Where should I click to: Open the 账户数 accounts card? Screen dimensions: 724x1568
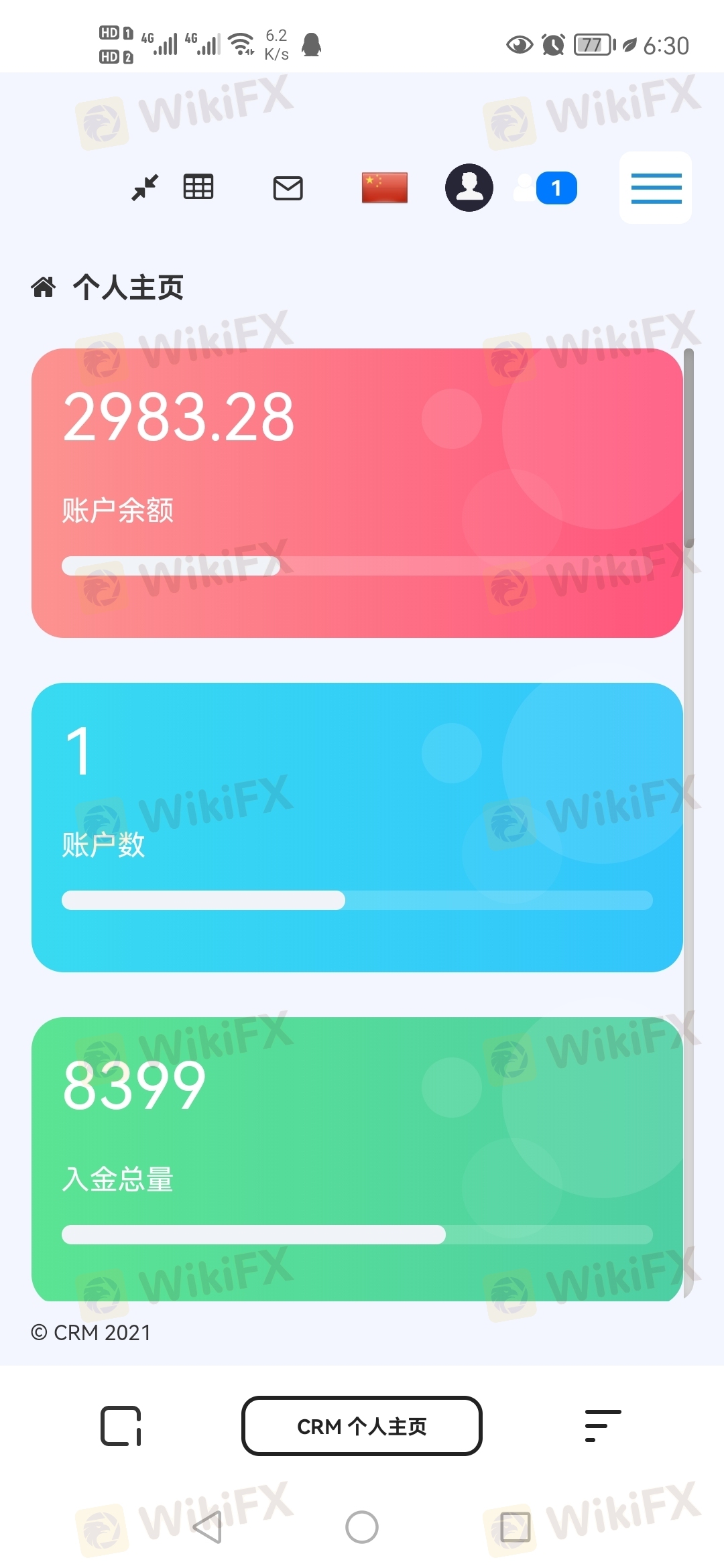[x=357, y=827]
